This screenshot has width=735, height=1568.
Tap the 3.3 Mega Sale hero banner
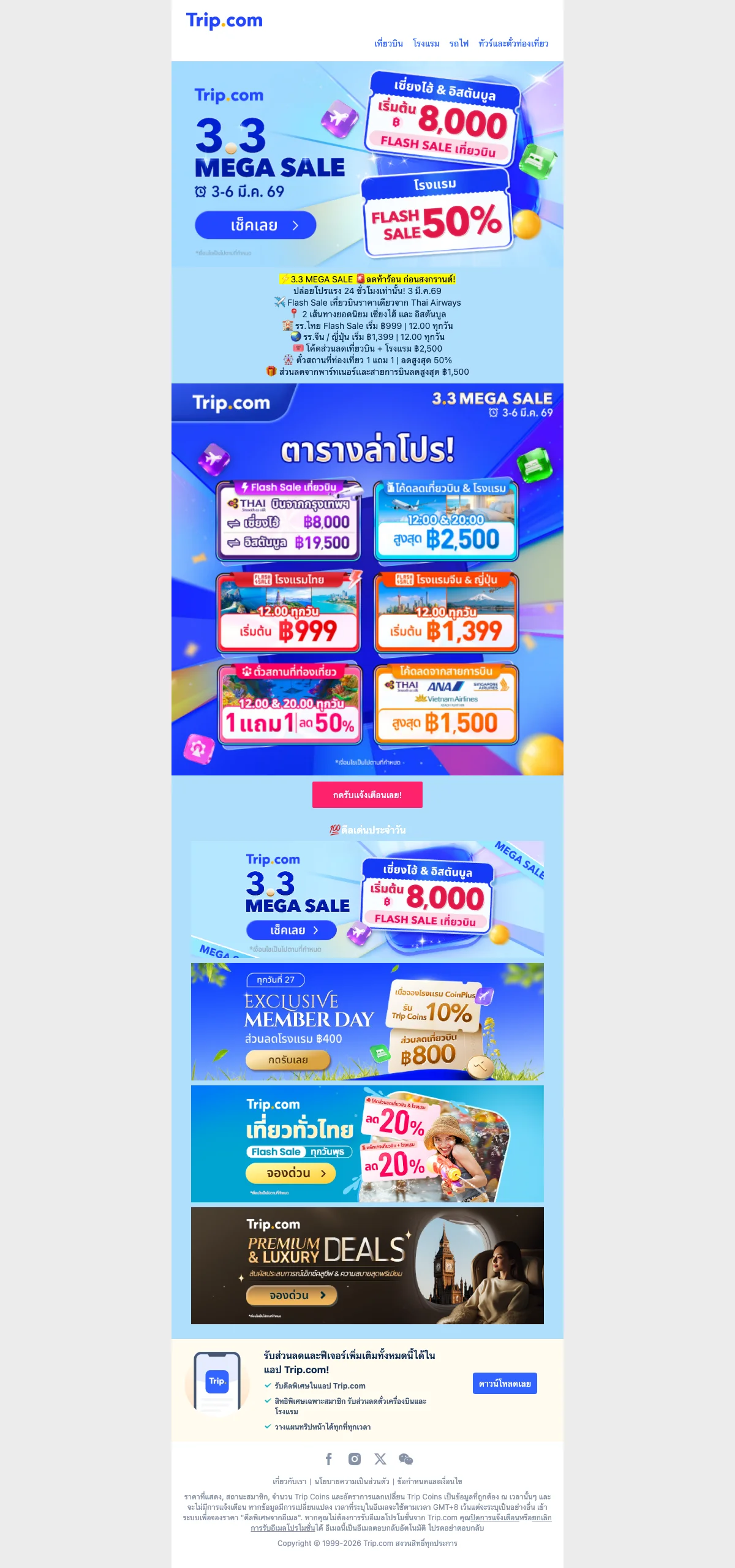(x=367, y=164)
